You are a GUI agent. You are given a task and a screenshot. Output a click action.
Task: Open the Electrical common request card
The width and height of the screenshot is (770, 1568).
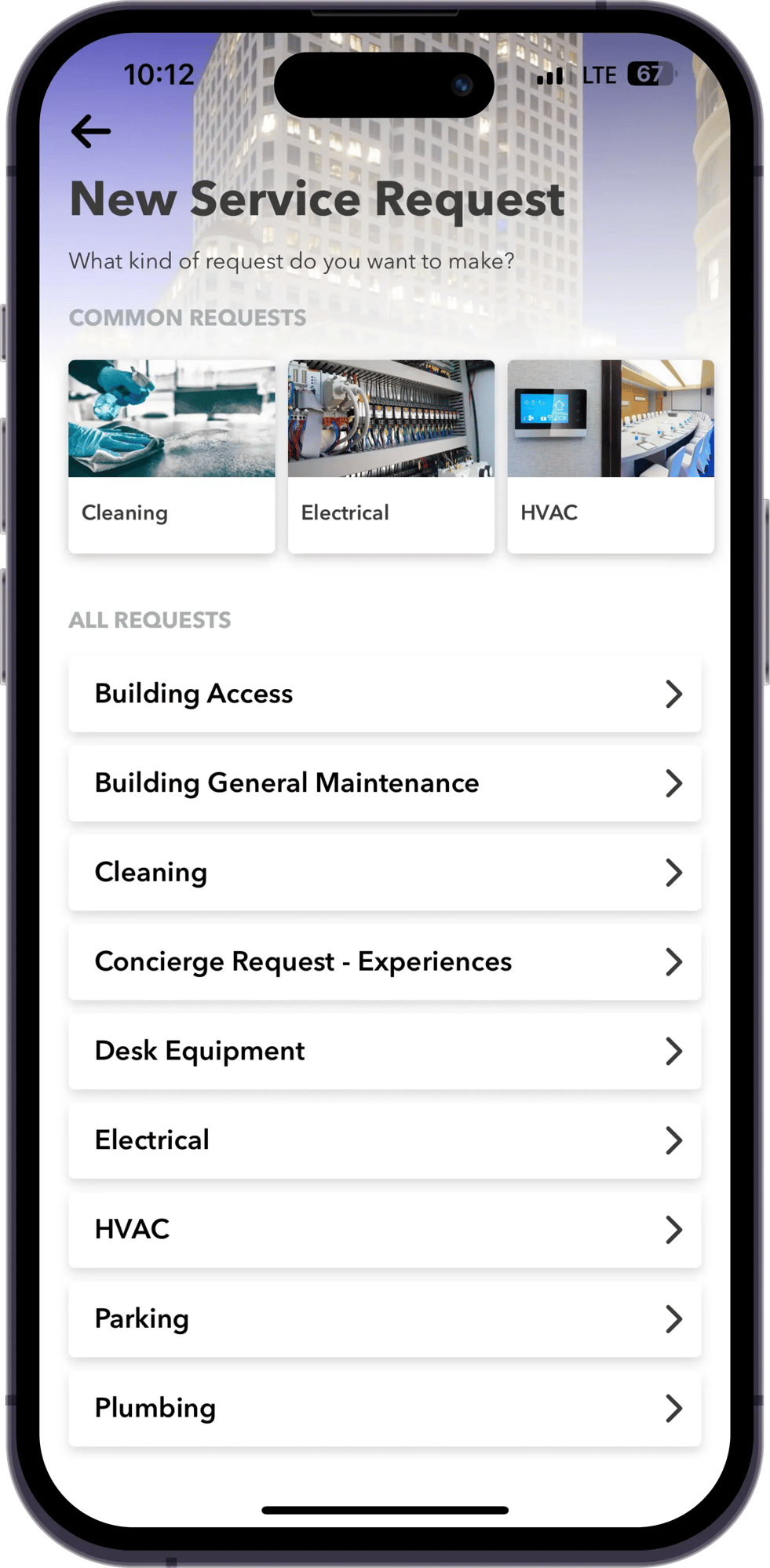click(x=391, y=456)
